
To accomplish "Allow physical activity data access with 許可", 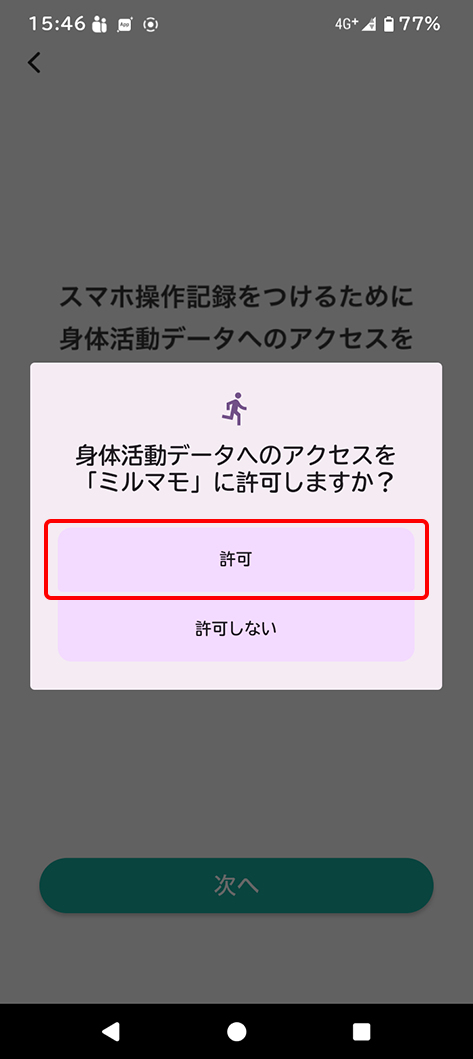I will pyautogui.click(x=236, y=560).
